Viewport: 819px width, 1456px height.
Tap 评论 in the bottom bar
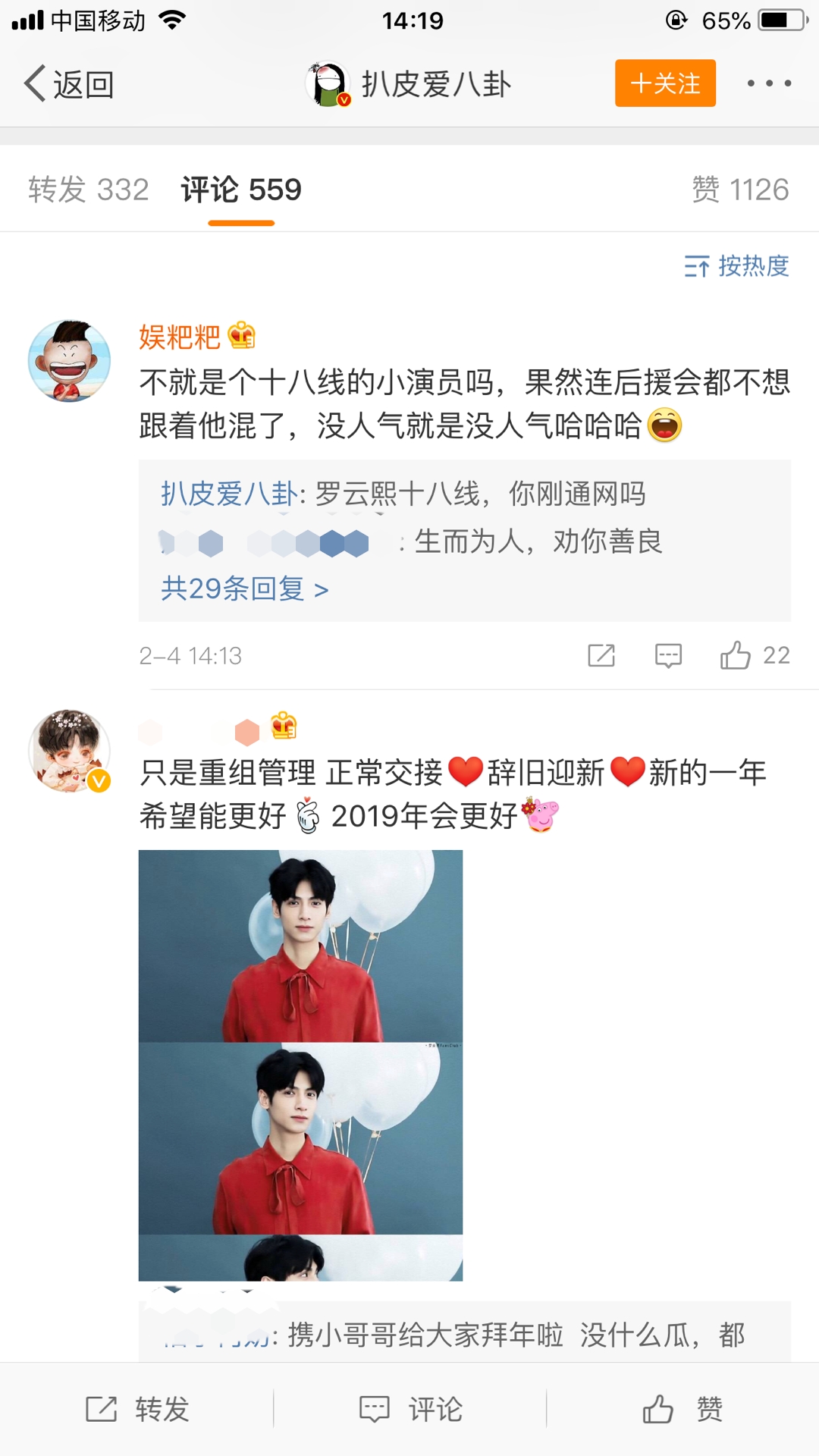(x=410, y=1409)
